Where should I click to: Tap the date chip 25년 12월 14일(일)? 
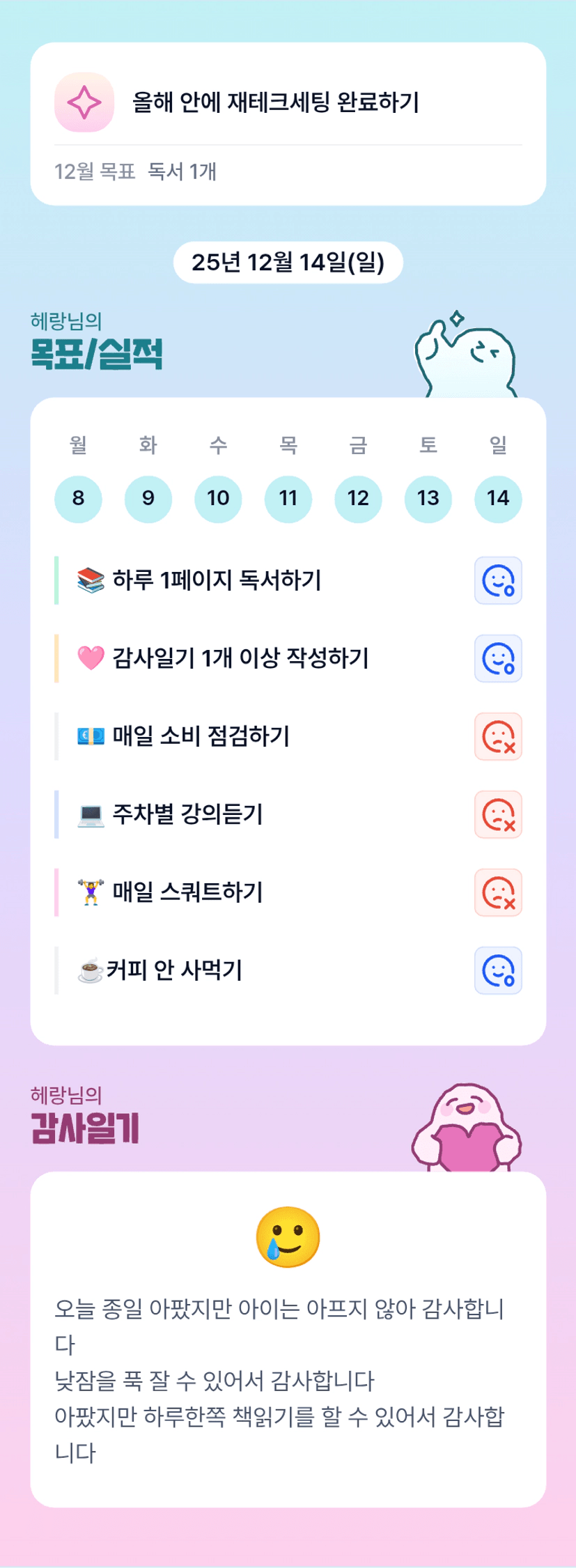[x=288, y=263]
